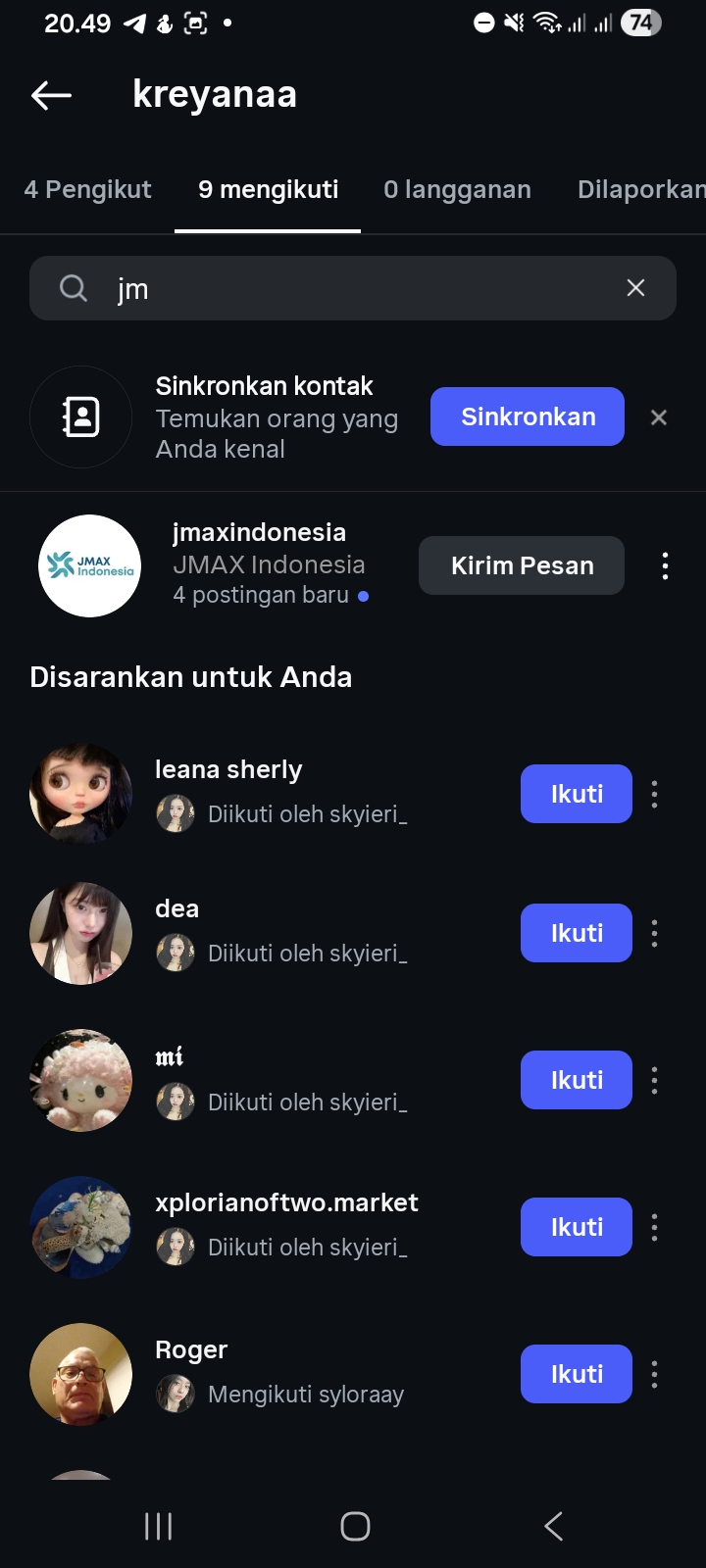
Task: Follow leana sherly with Ikuti
Action: pos(576,794)
